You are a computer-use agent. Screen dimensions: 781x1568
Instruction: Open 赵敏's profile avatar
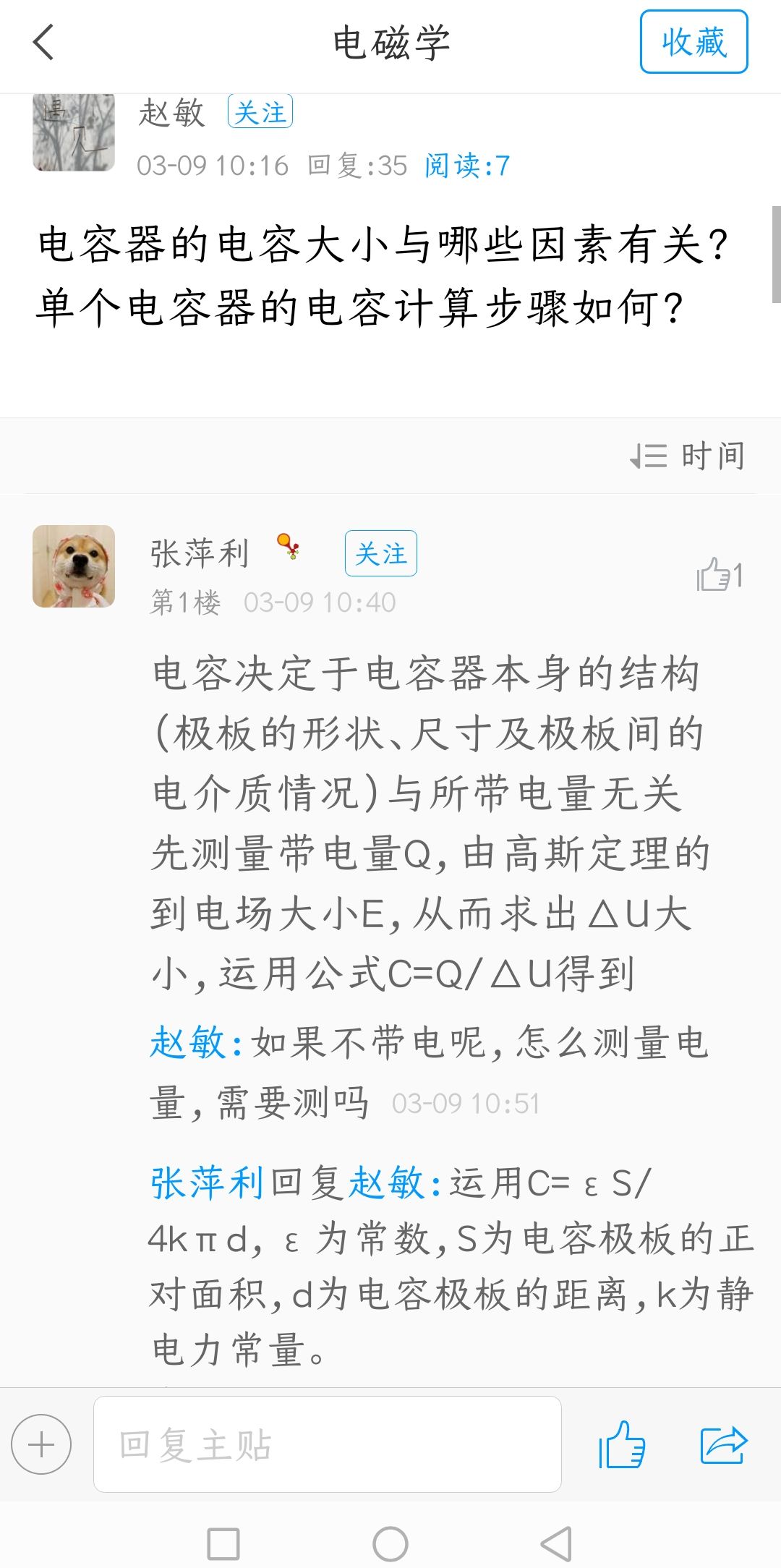coord(74,132)
